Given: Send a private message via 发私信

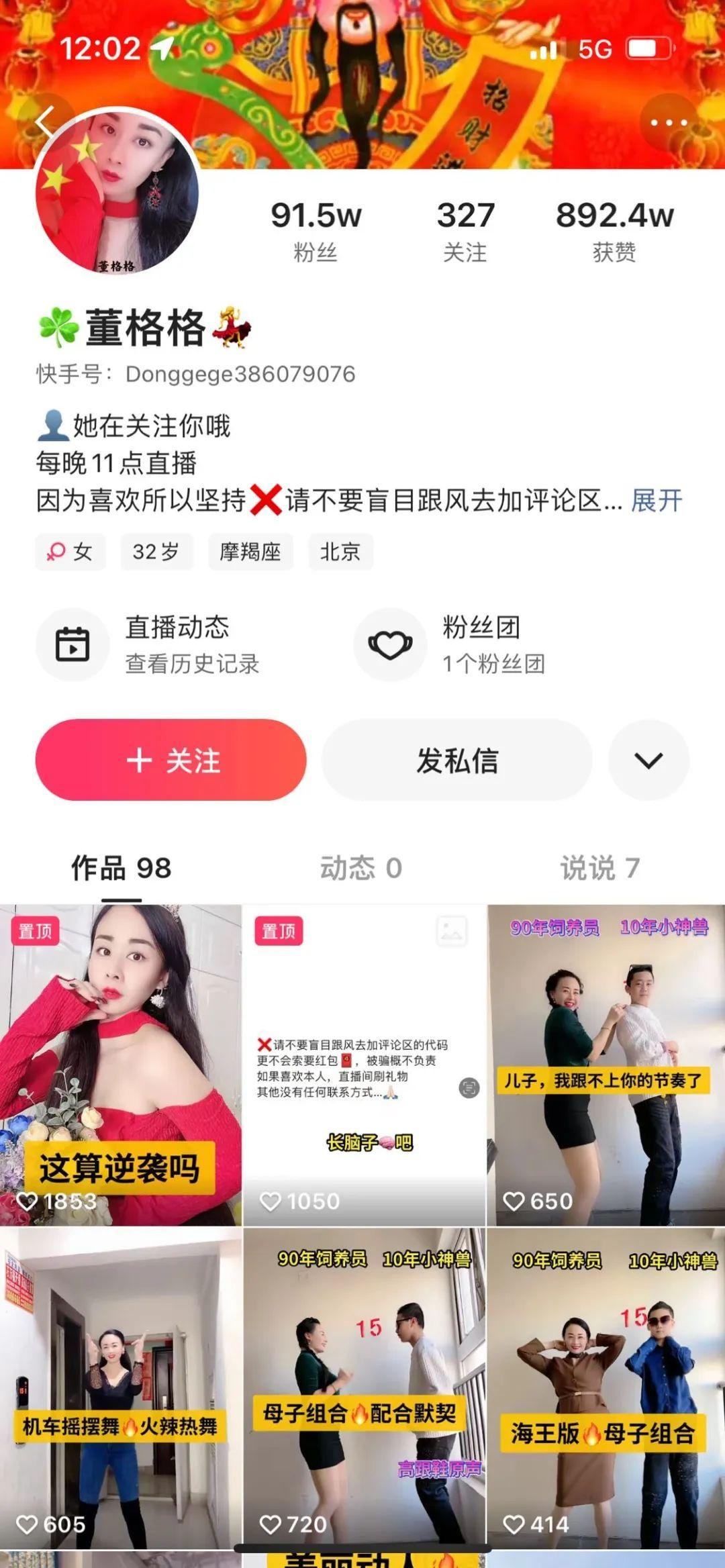Looking at the screenshot, I should 457,760.
